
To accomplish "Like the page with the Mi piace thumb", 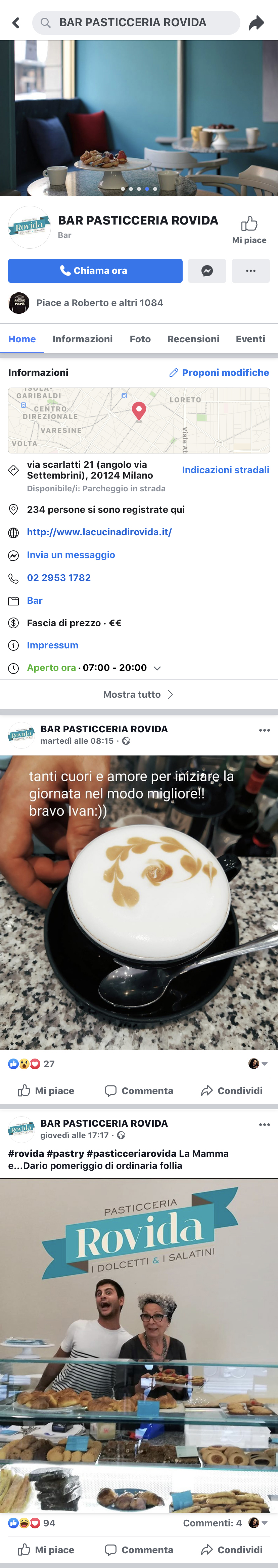I will (249, 230).
